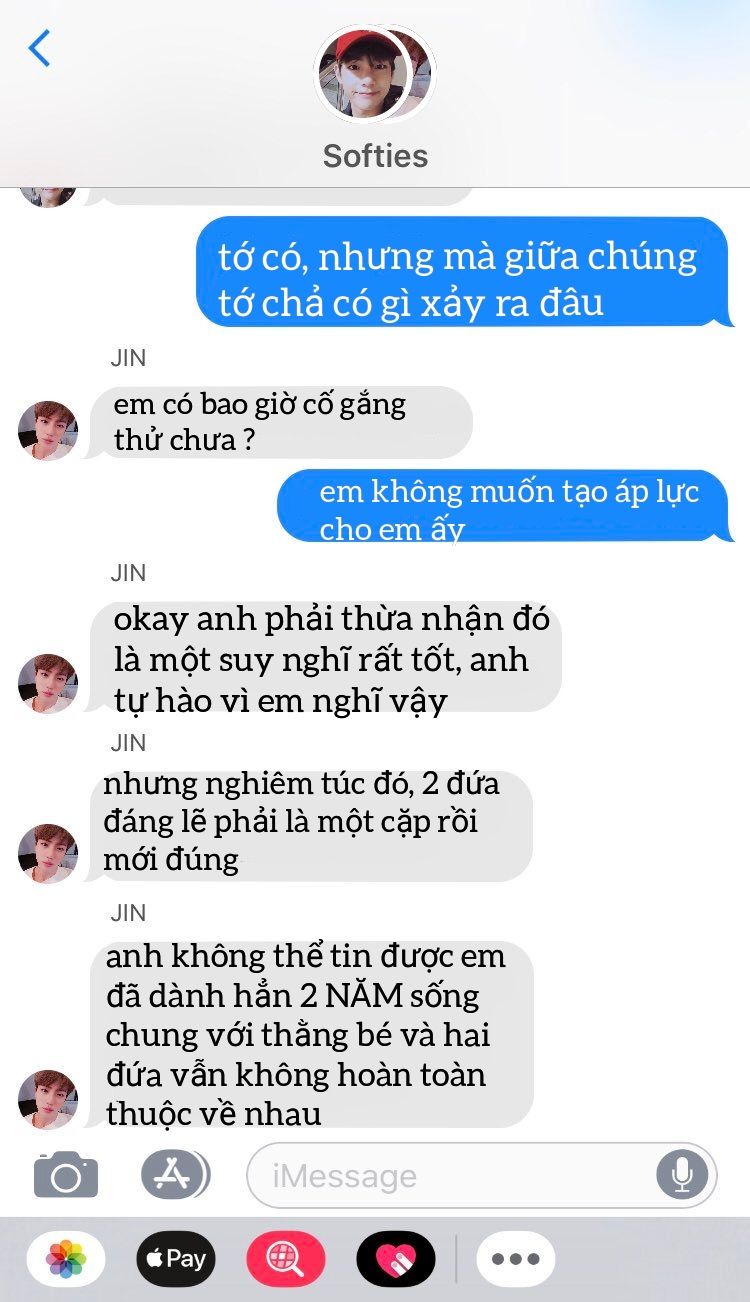The width and height of the screenshot is (750, 1302).
Task: Open the image search app
Action: [286, 1259]
